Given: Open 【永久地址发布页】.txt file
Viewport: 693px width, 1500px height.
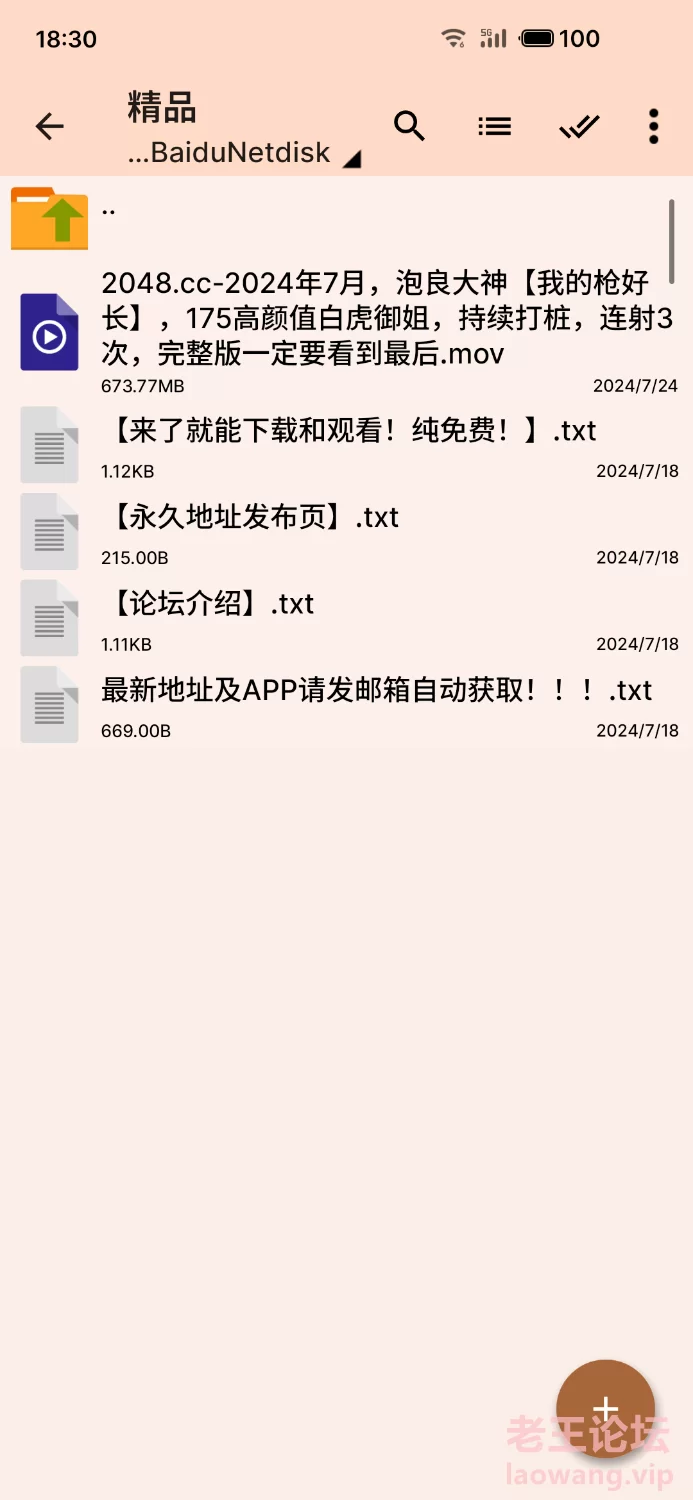Looking at the screenshot, I should click(340, 530).
